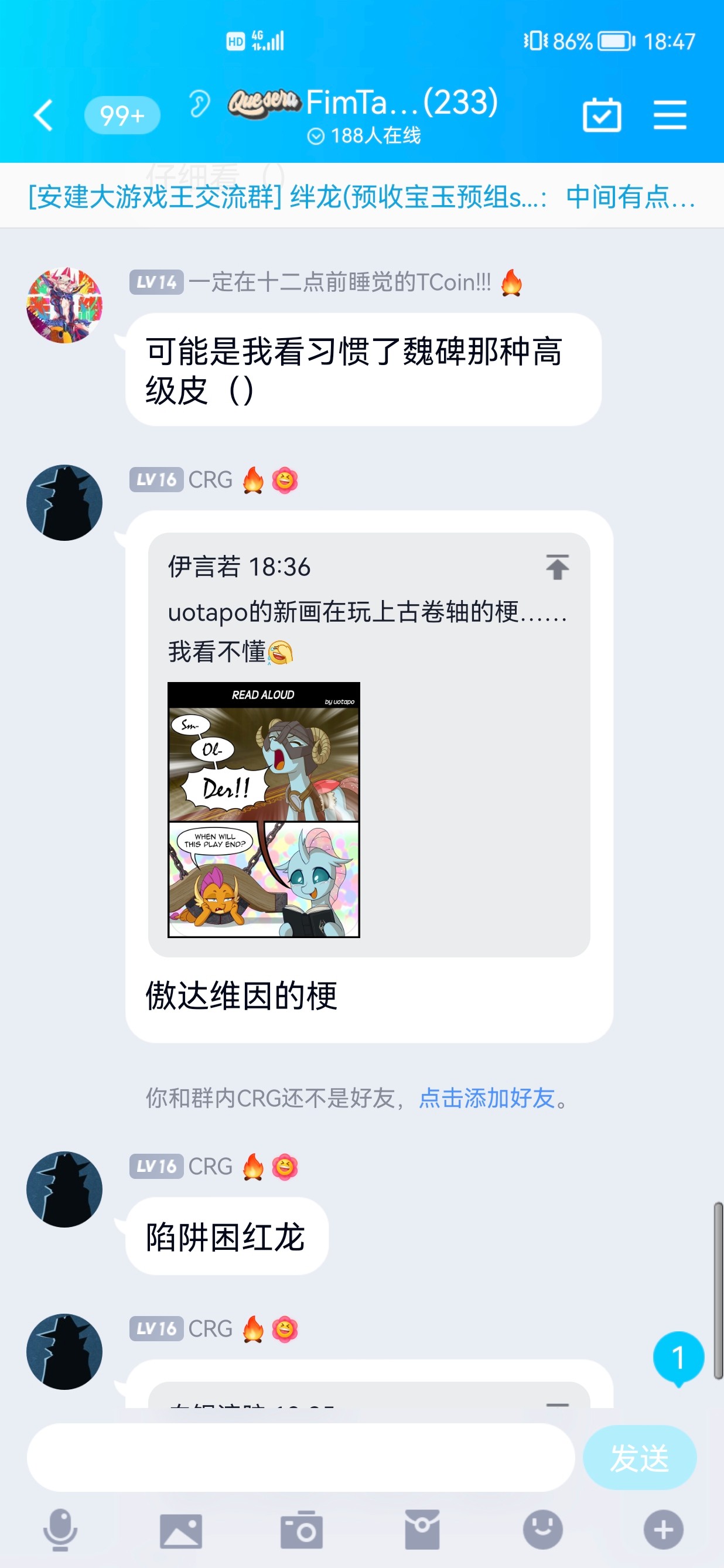Viewport: 724px width, 1568px height.
Task: Jump to 伊言若's quoted original message
Action: 556,567
